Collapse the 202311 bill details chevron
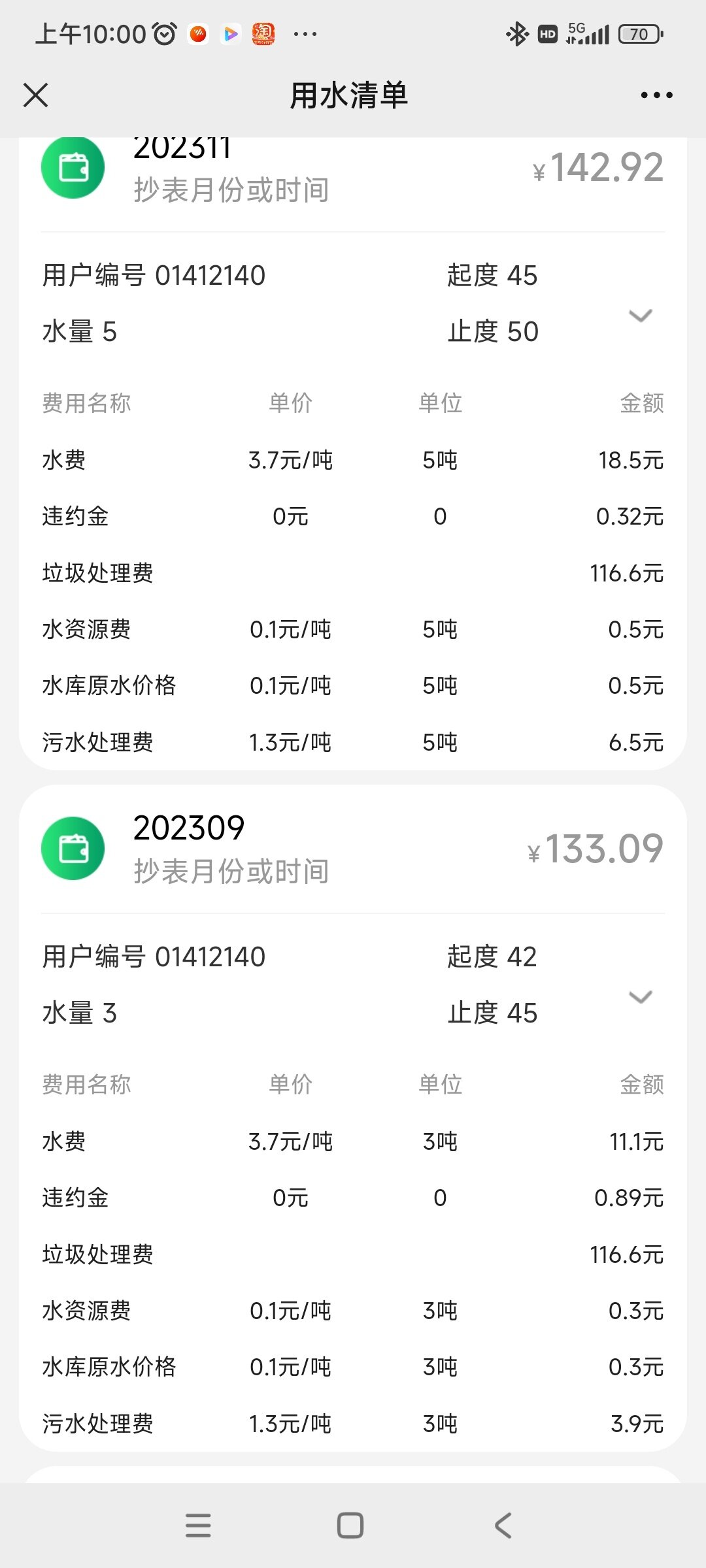Viewport: 706px width, 1568px height. coord(640,316)
